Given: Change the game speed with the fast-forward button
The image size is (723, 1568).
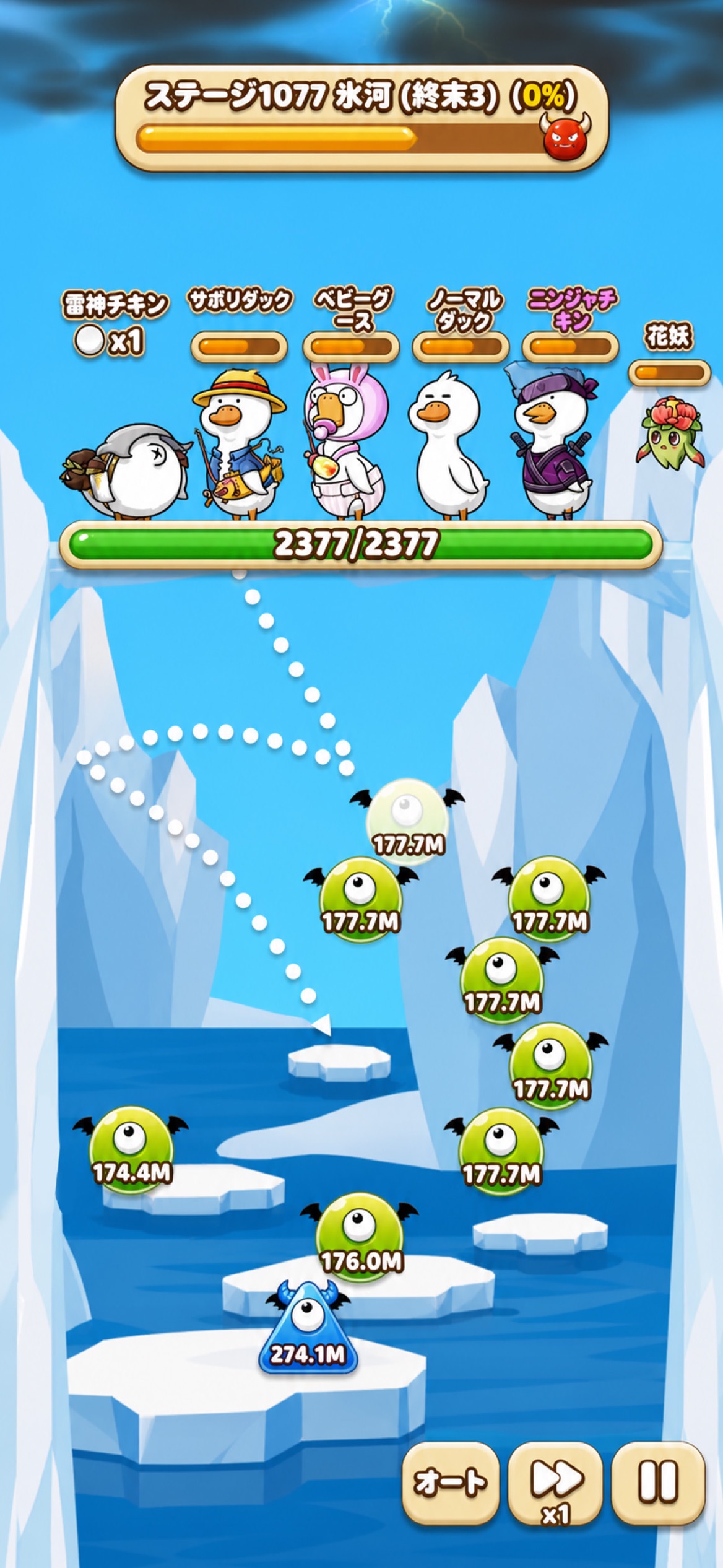Looking at the screenshot, I should [x=555, y=1482].
